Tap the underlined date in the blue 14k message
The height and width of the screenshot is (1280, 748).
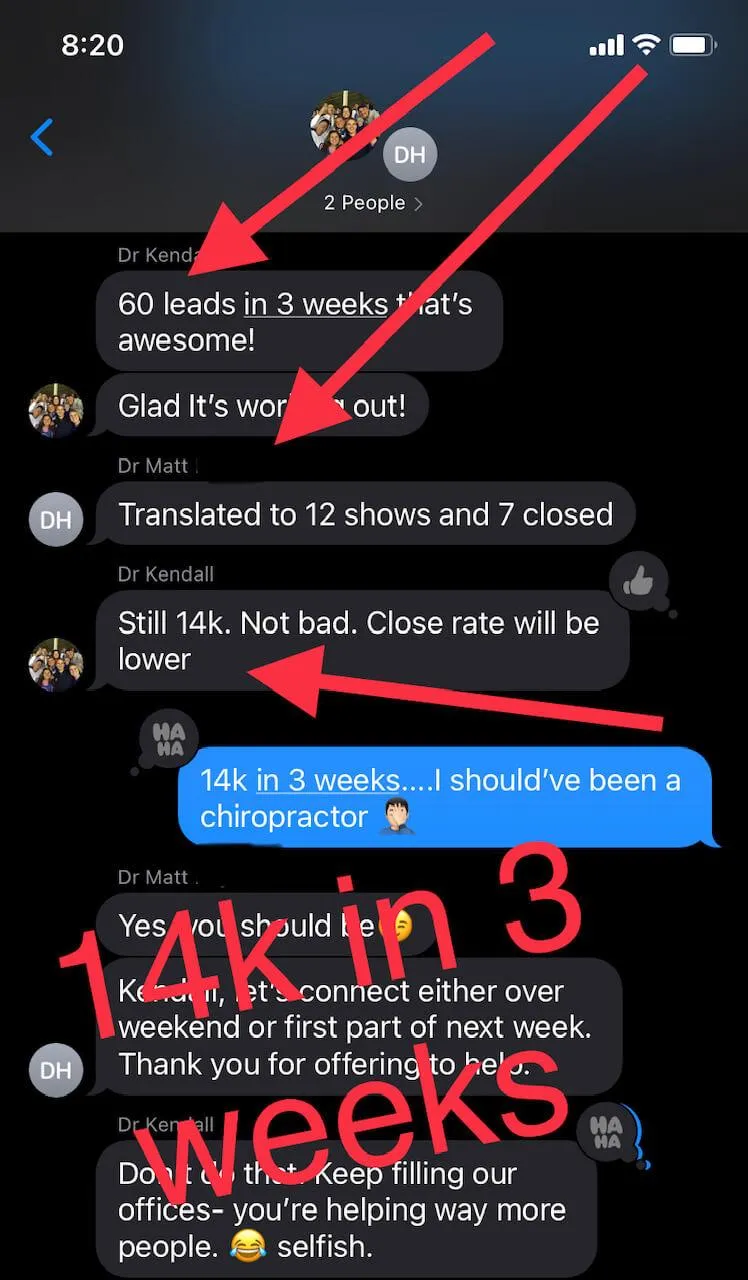[x=330, y=780]
